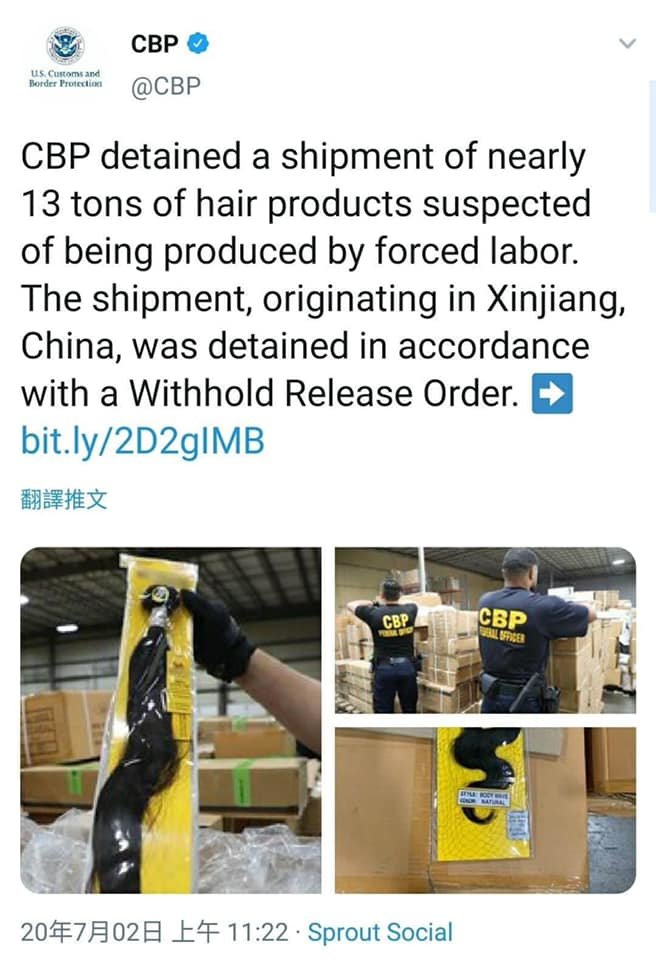Tap 翻譯推文 to translate the tweet
656x960 pixels.
pyautogui.click(x=64, y=499)
